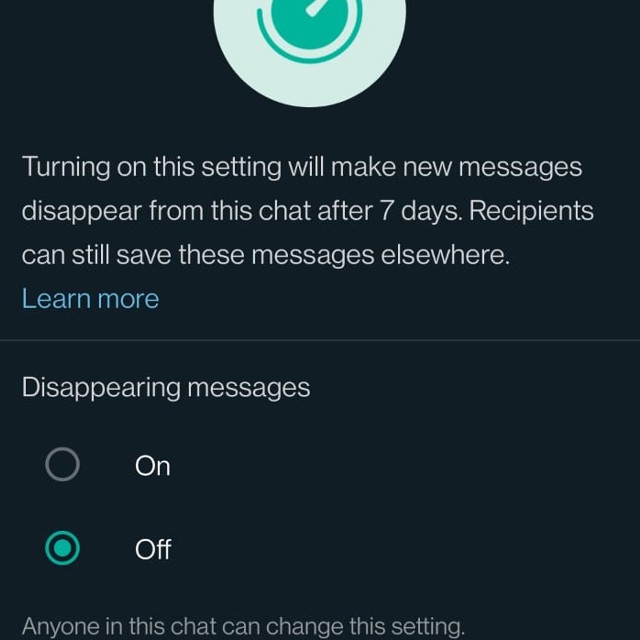640x640 pixels.
Task: Select On for disappearing messages
Action: (62, 465)
